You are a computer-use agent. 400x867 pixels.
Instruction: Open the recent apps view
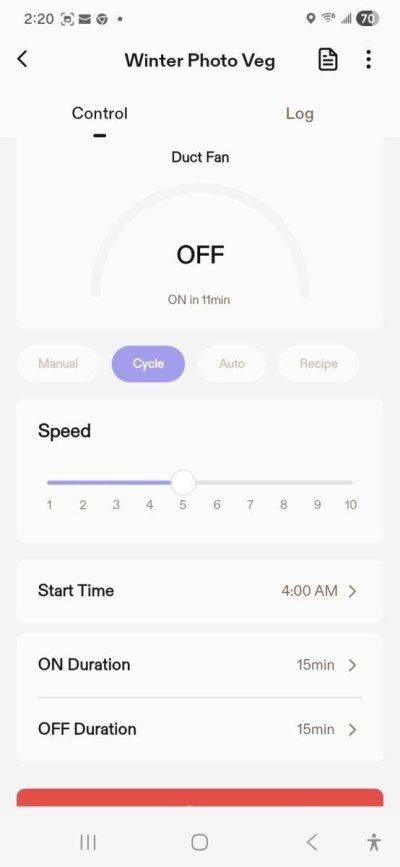coord(88,842)
